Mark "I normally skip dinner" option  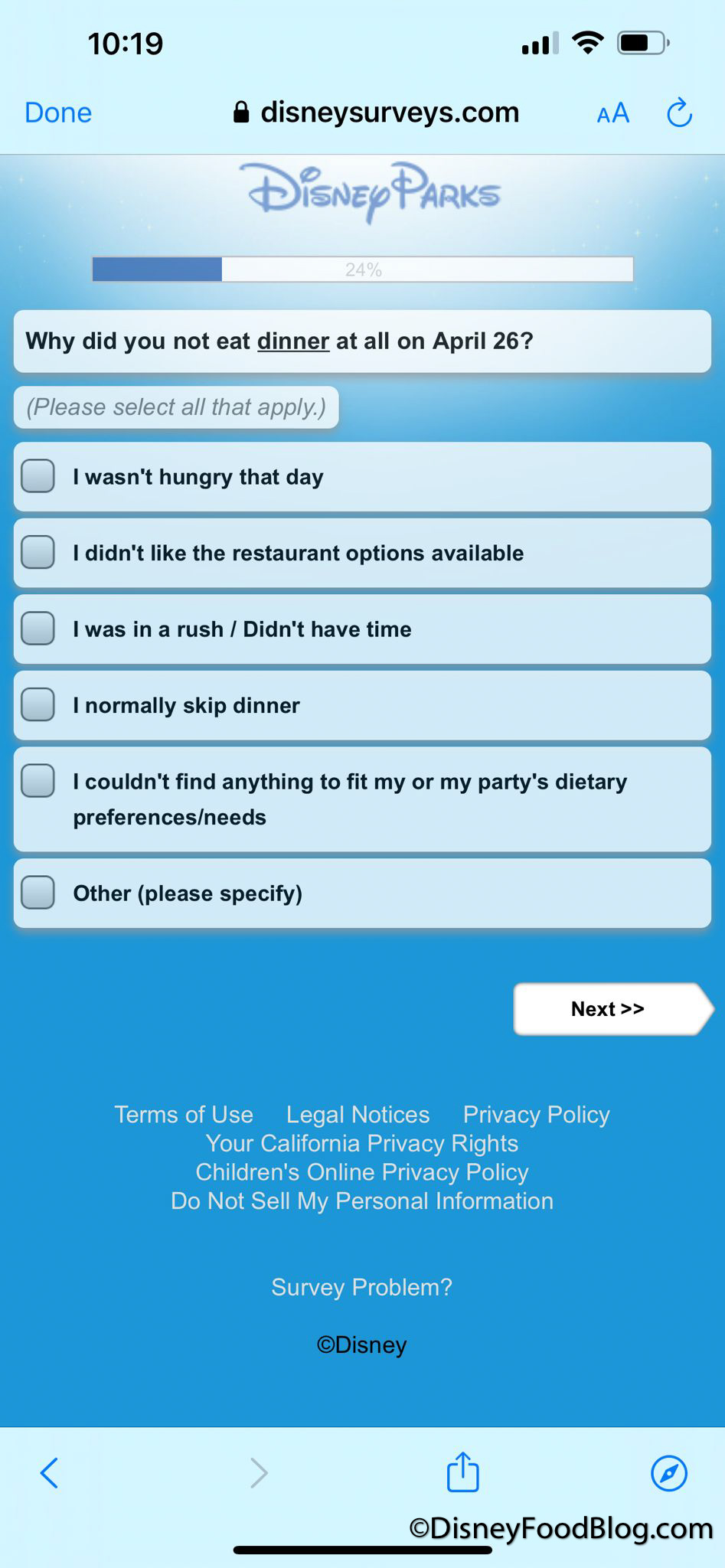tap(38, 704)
